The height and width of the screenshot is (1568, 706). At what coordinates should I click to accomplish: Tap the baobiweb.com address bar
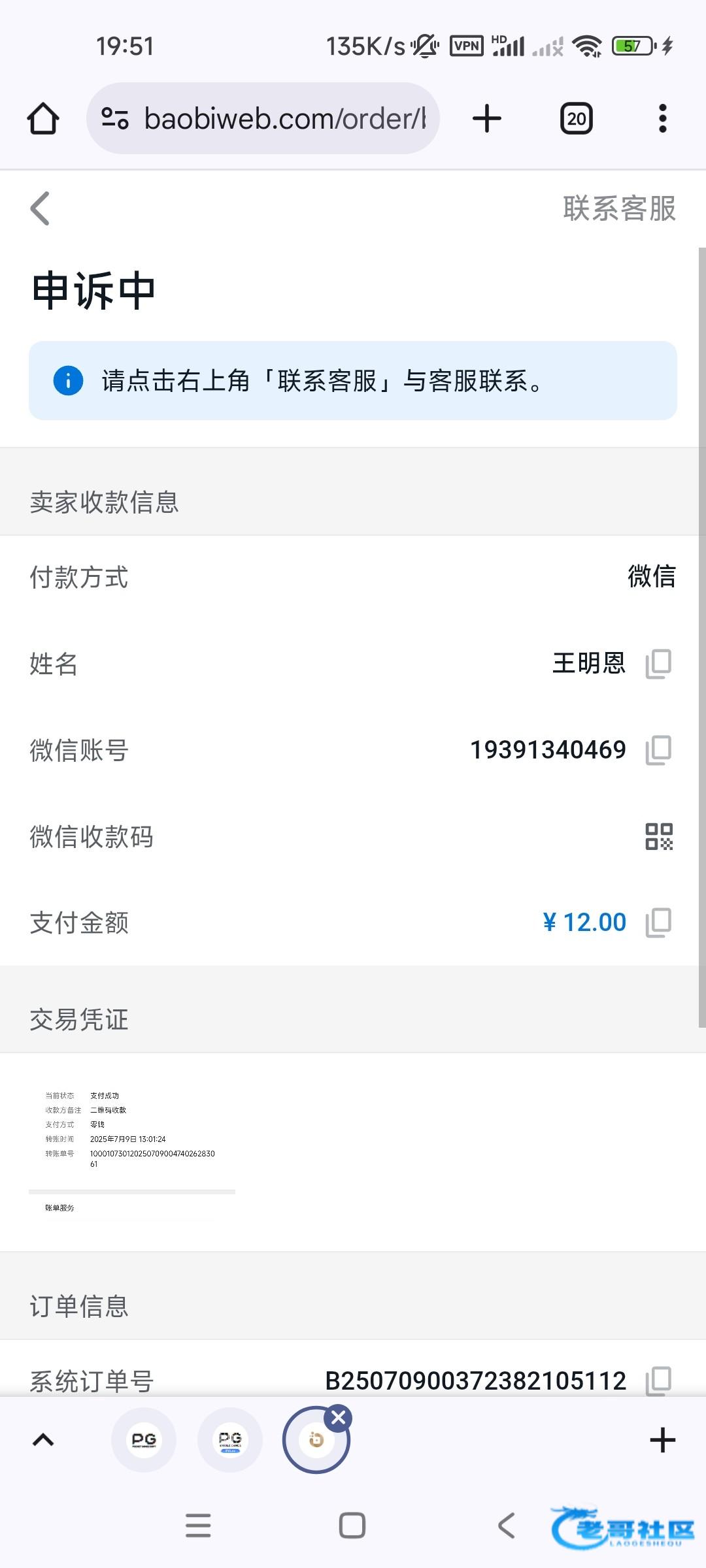[x=263, y=119]
